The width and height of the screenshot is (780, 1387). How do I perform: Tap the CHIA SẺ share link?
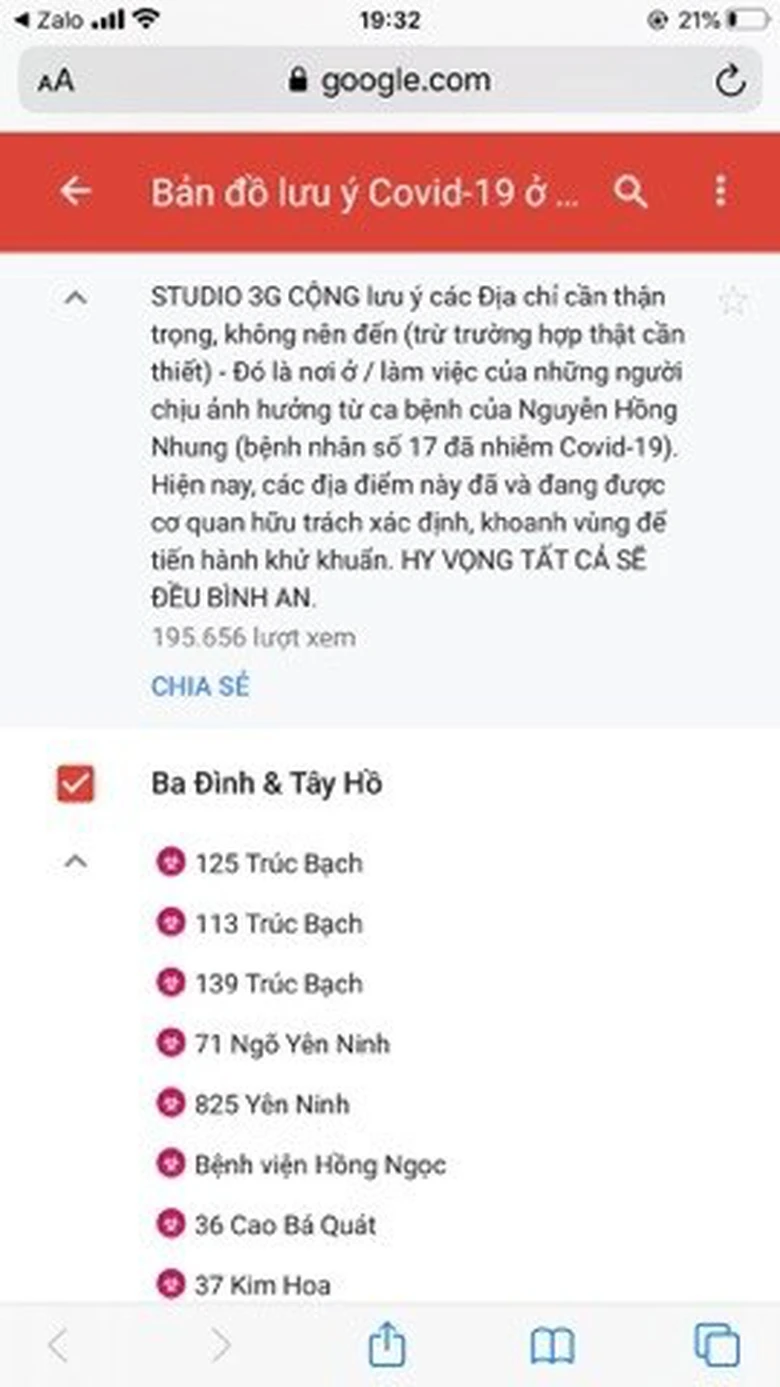[x=200, y=687]
